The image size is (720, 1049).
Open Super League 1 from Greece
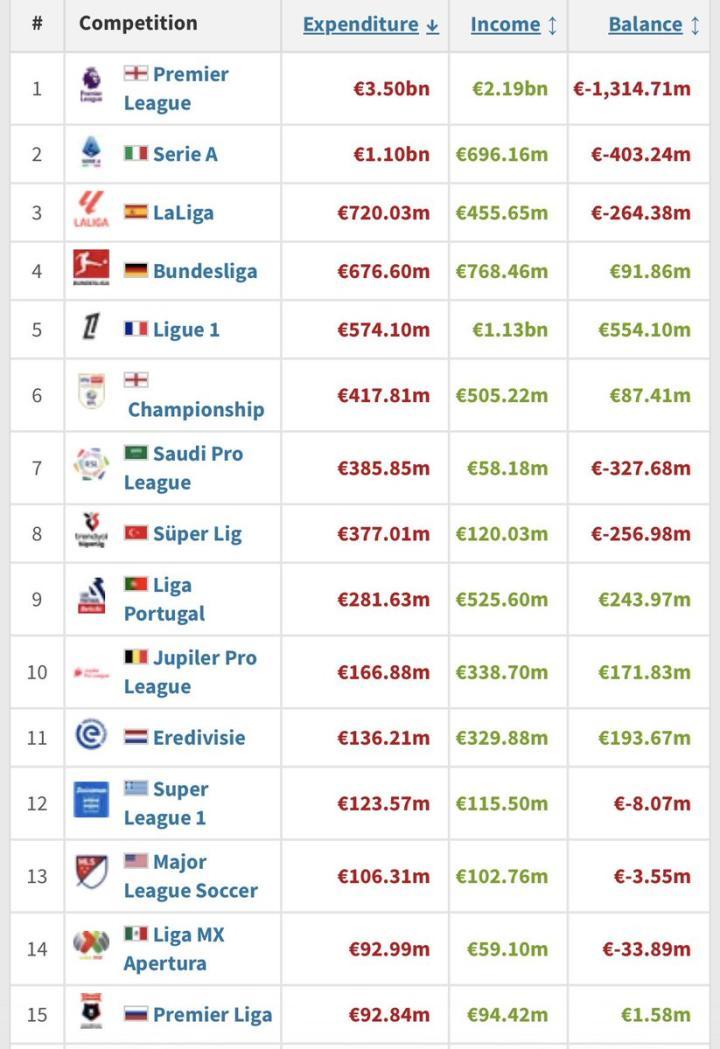click(166, 803)
